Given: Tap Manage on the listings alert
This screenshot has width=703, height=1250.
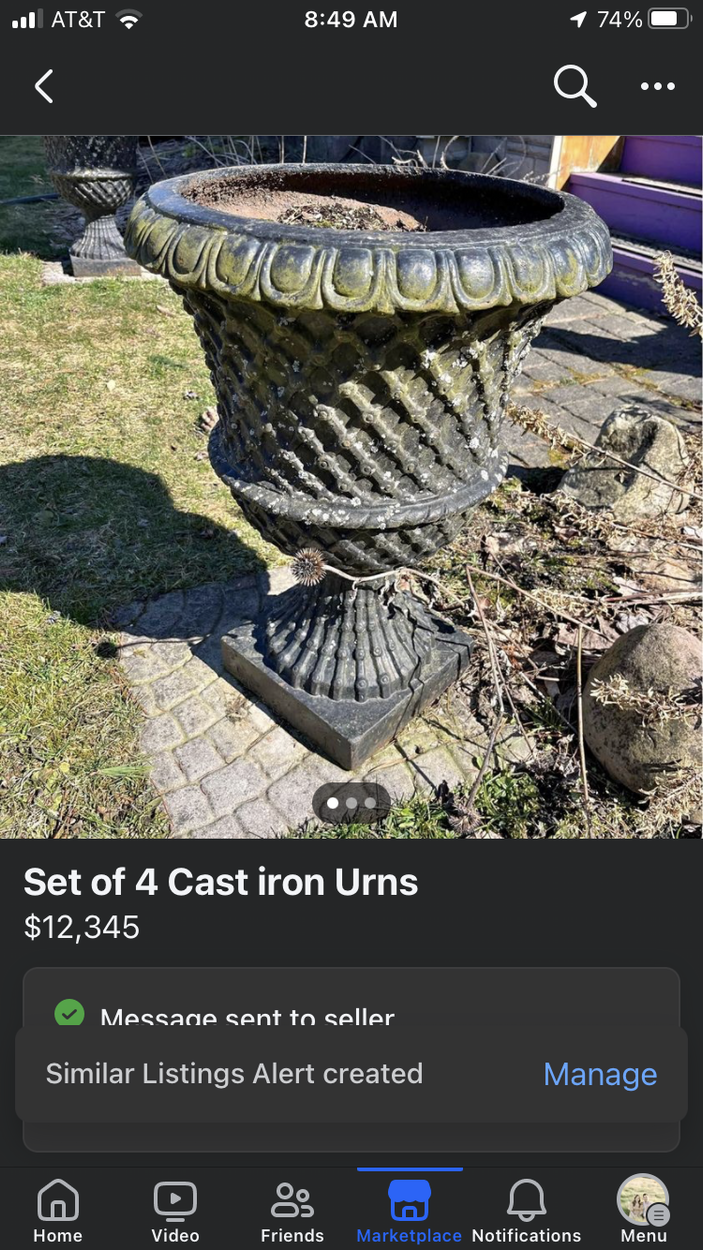Looking at the screenshot, I should (600, 1074).
